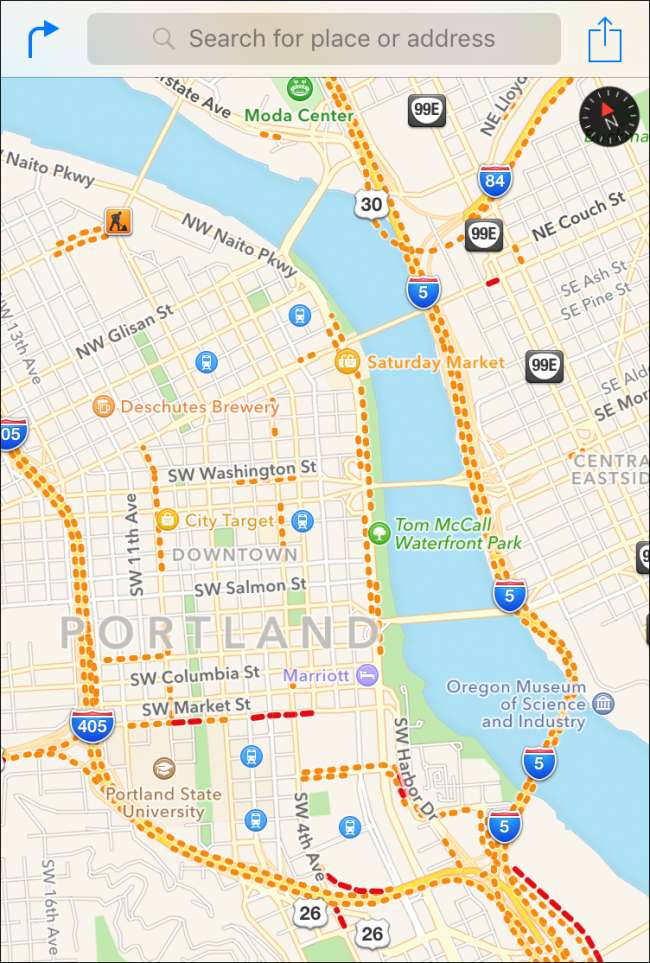Open the share sheet

605,39
